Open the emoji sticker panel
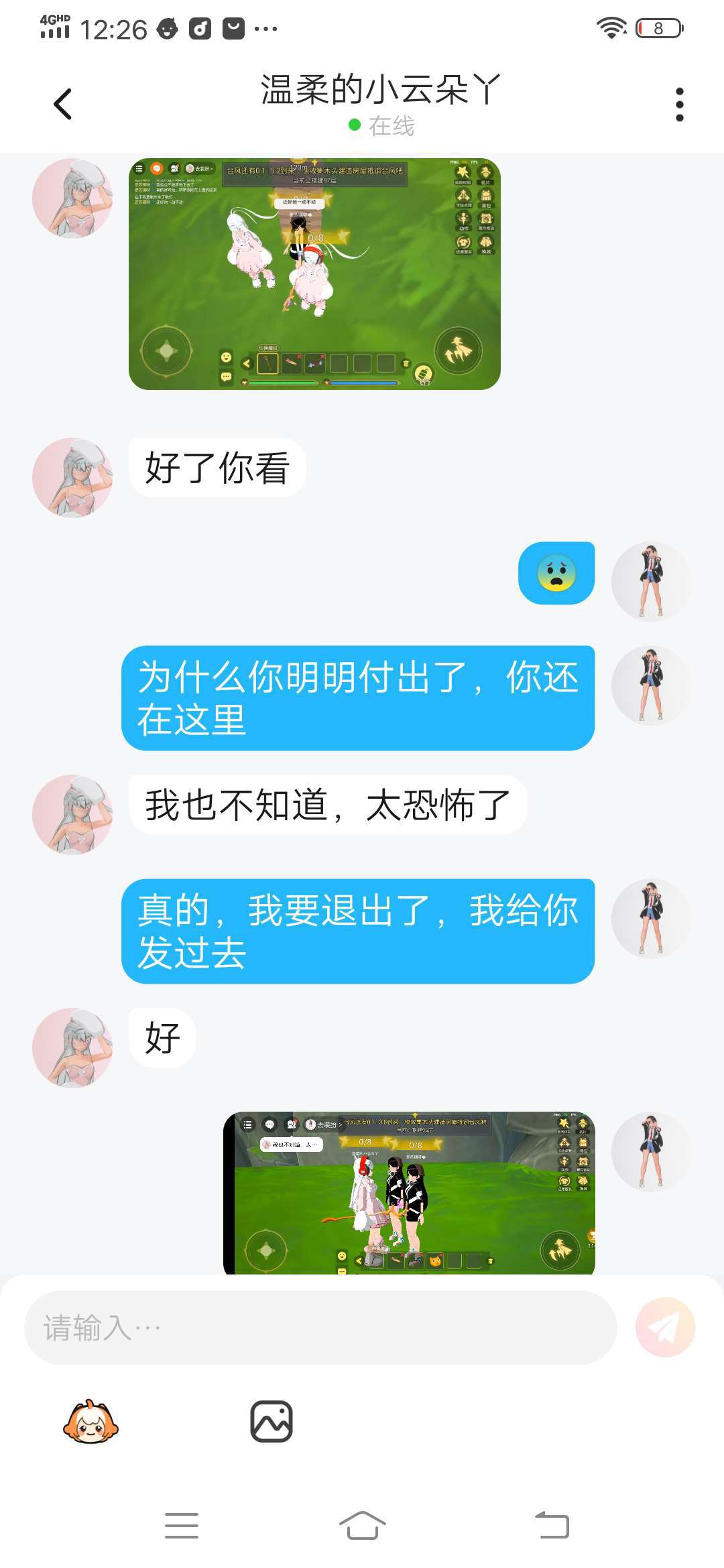 pos(90,1421)
